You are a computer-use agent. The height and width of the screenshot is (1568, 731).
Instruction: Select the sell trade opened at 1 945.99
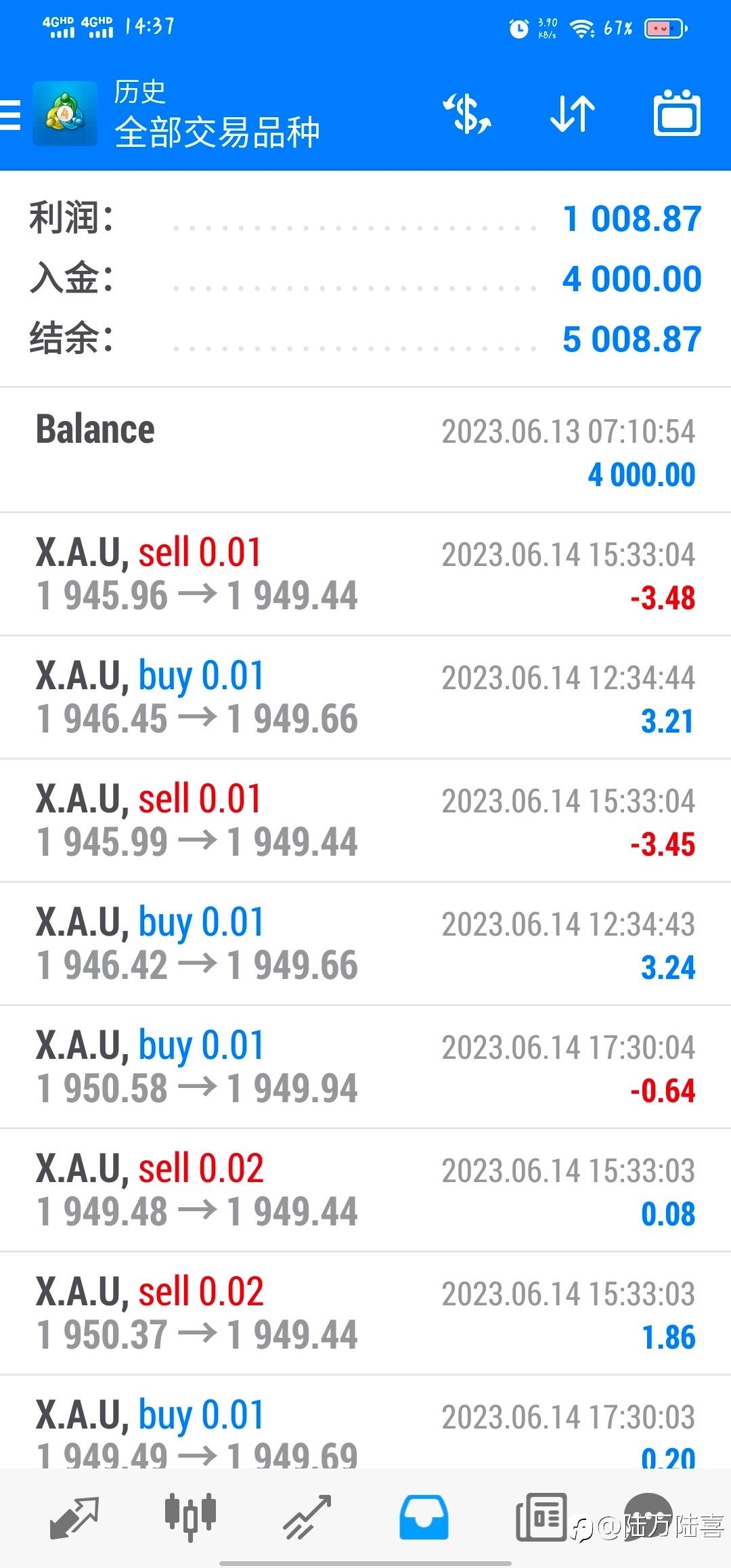coord(365,821)
